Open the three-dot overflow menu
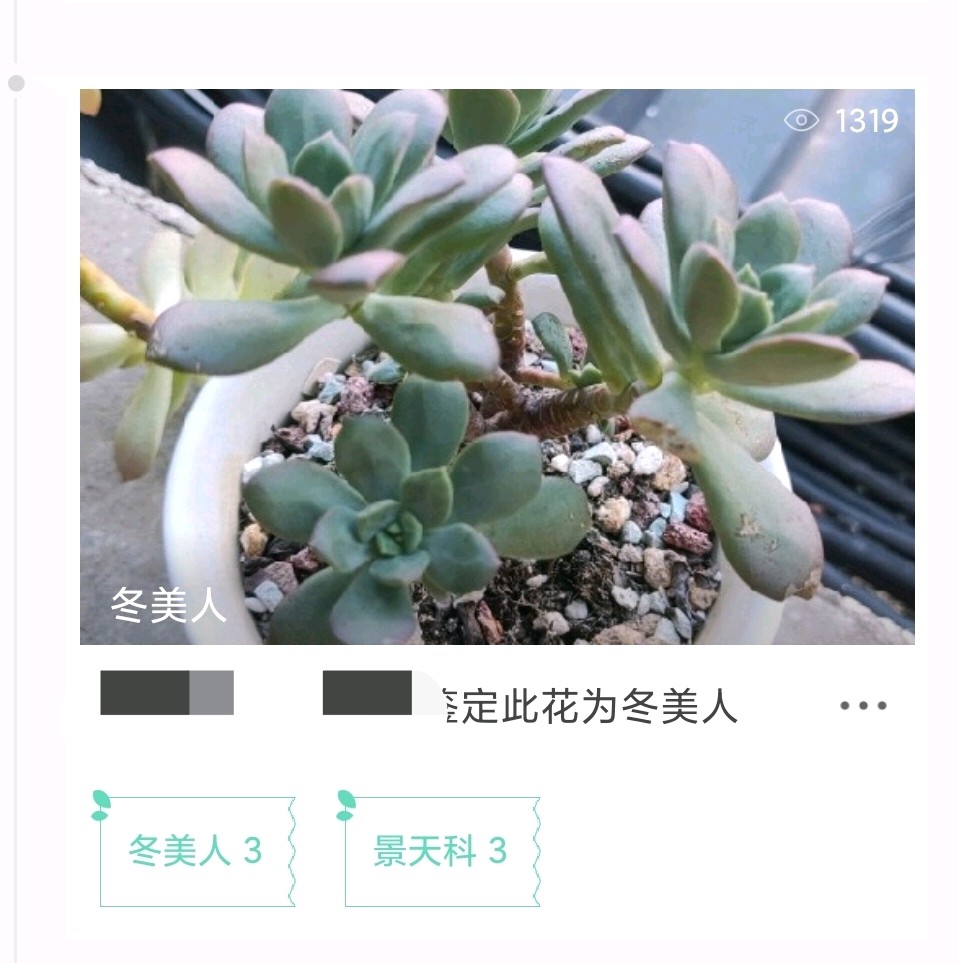Viewport: 958px width, 963px height. [x=863, y=705]
